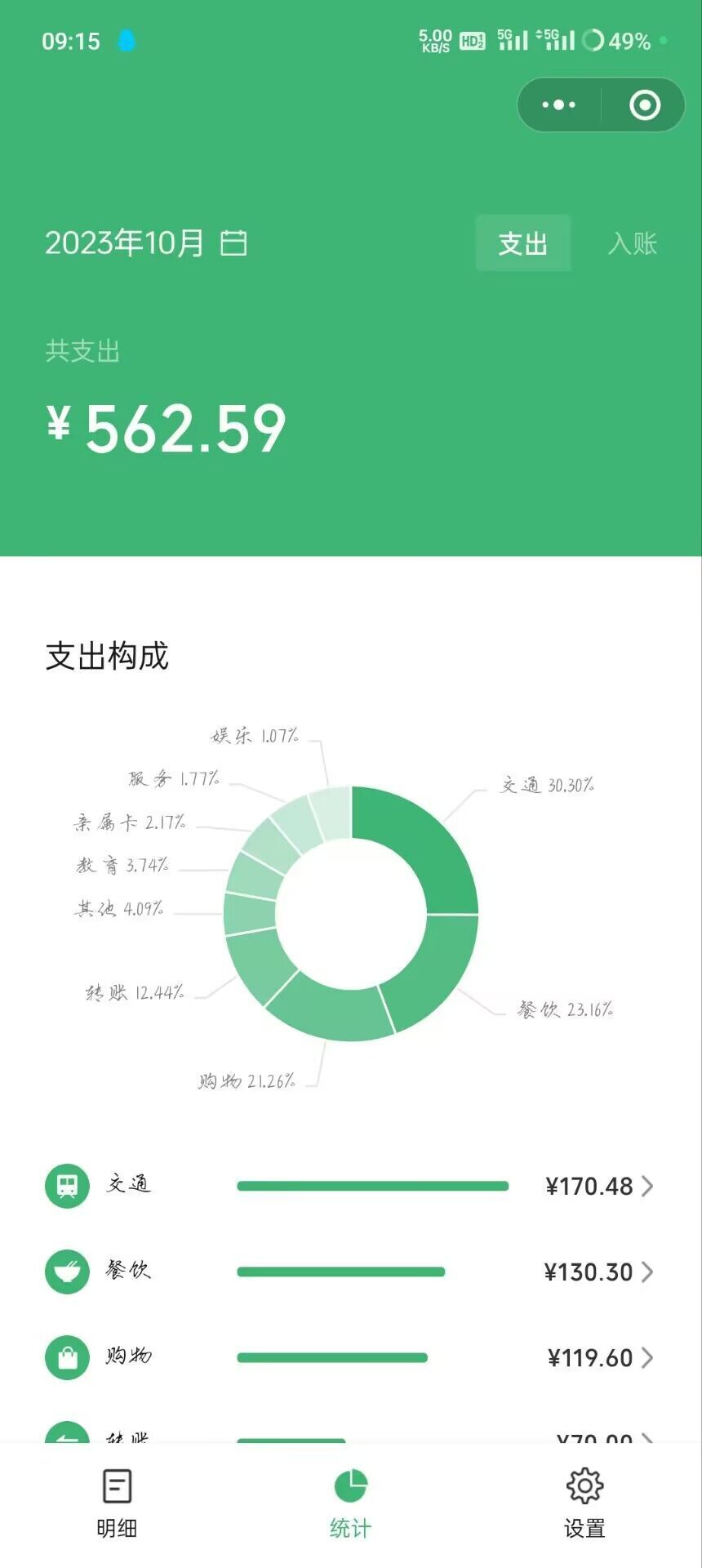The width and height of the screenshot is (702, 1568).
Task: Open 购物 expense details ¥119.60
Action: click(x=351, y=1357)
